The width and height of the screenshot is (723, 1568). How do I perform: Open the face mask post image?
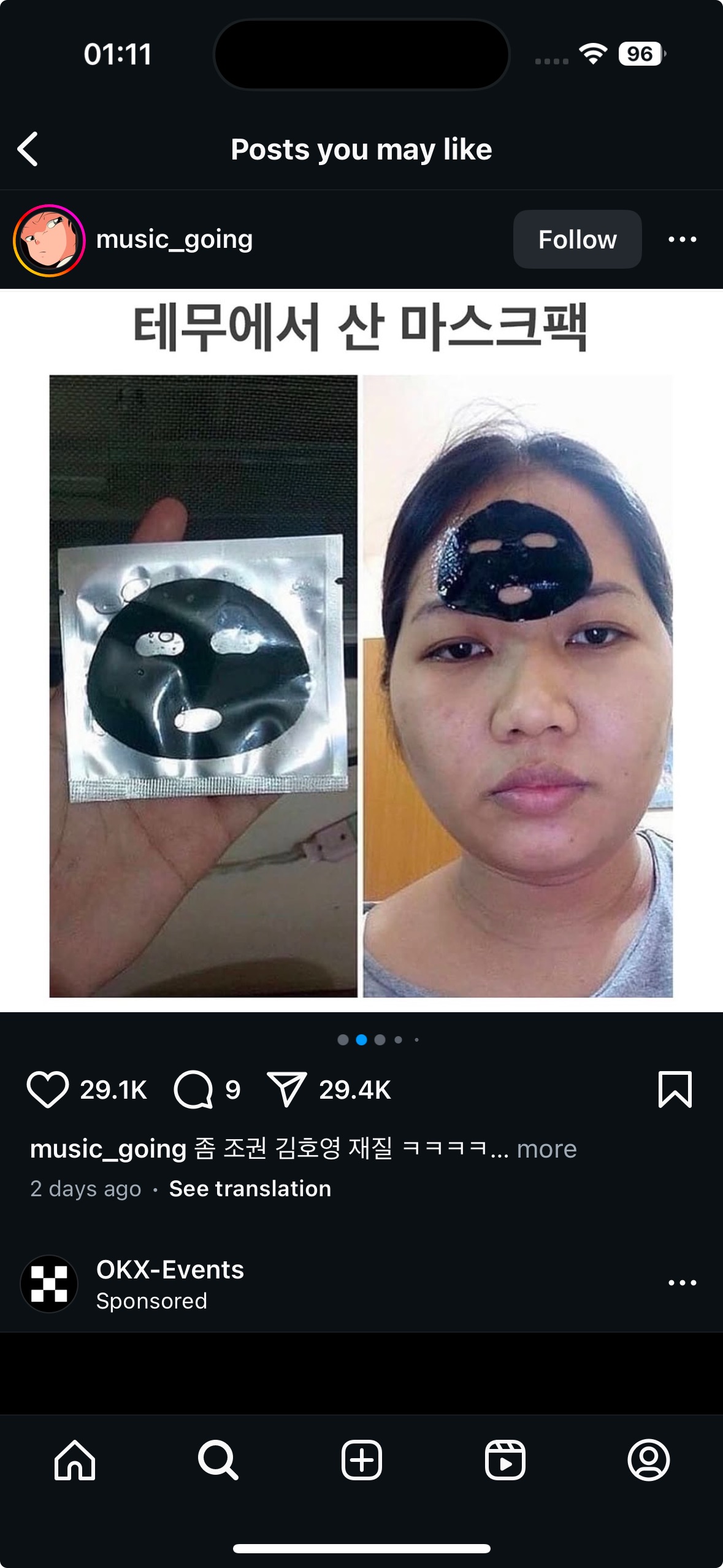coord(361,650)
